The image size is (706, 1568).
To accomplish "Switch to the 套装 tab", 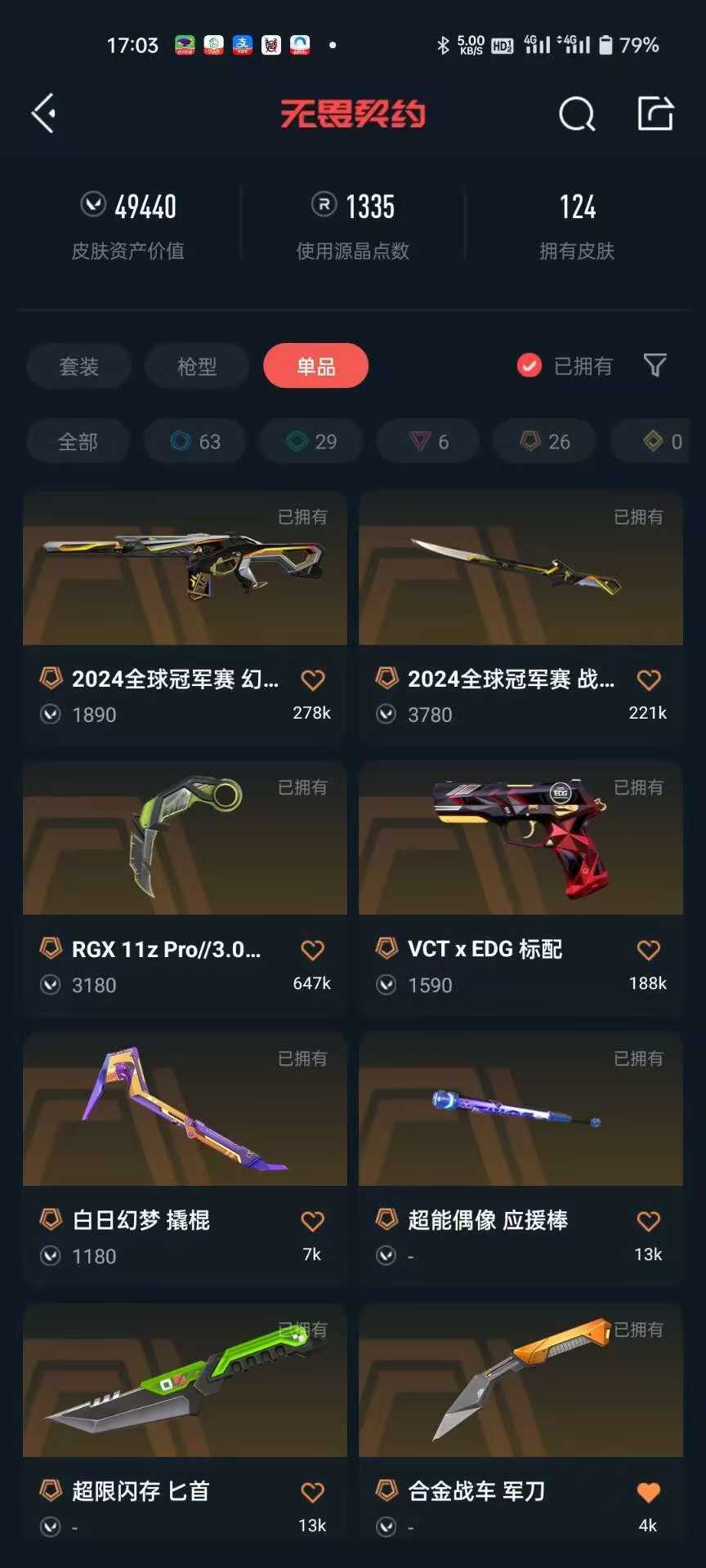I will point(79,366).
